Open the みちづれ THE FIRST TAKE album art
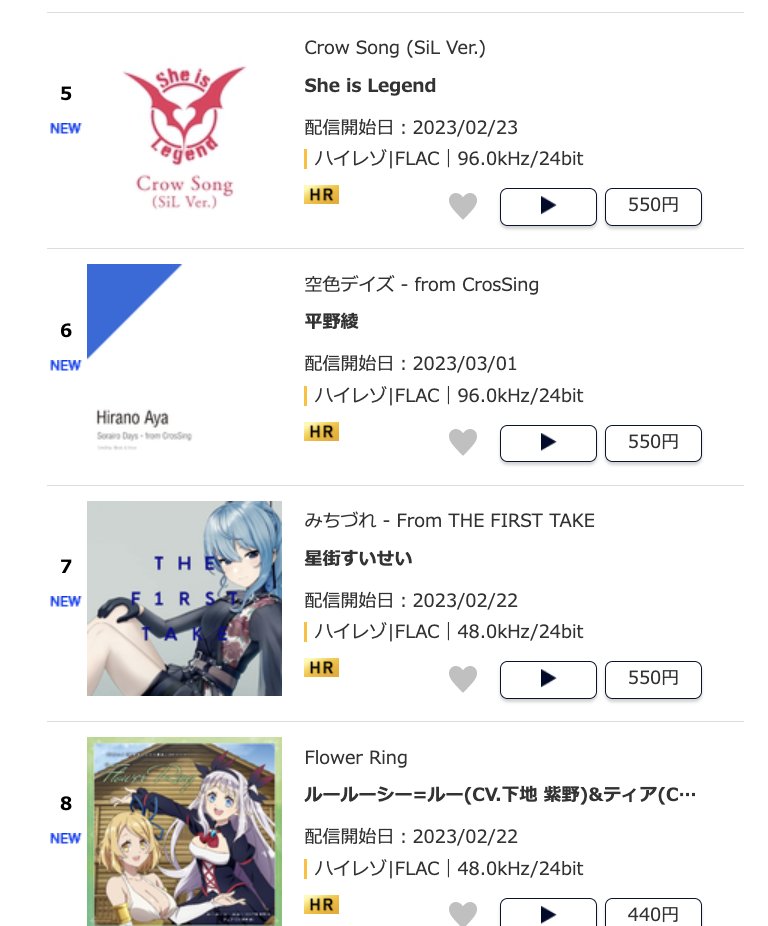This screenshot has width=768, height=926. (x=184, y=597)
